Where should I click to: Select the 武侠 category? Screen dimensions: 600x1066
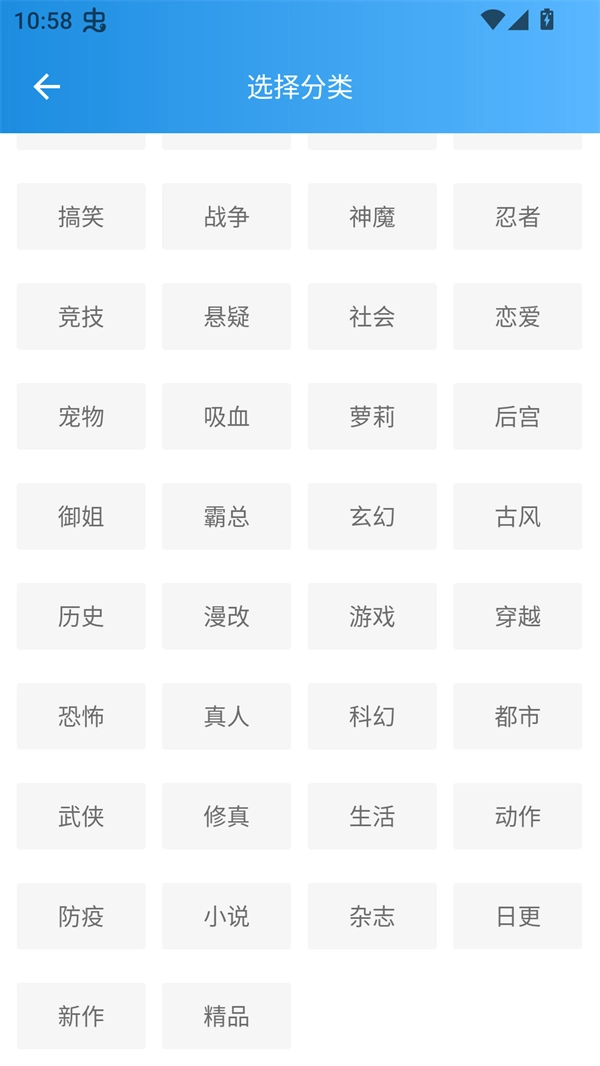pyautogui.click(x=81, y=816)
